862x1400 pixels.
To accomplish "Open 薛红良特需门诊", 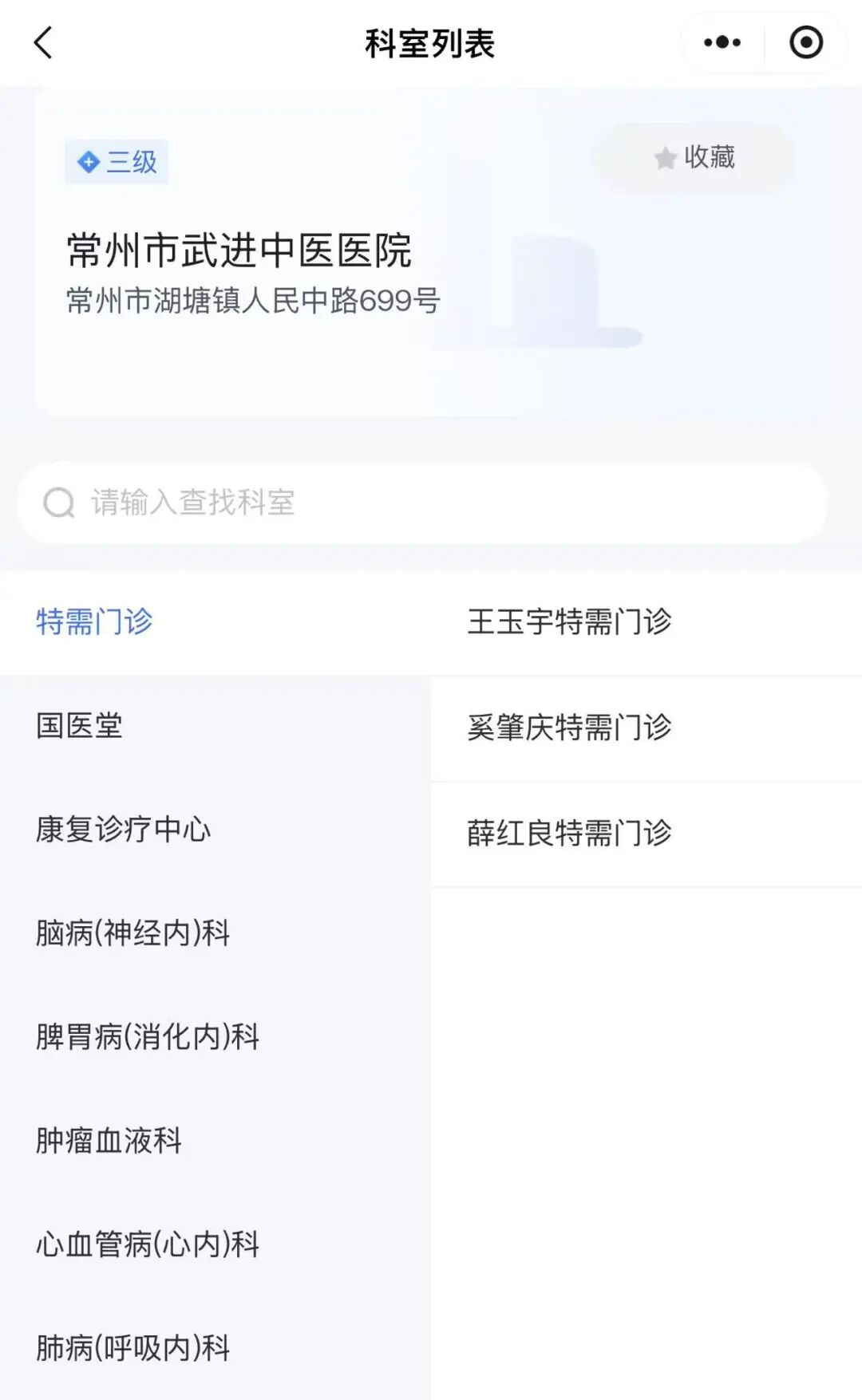I will [569, 834].
